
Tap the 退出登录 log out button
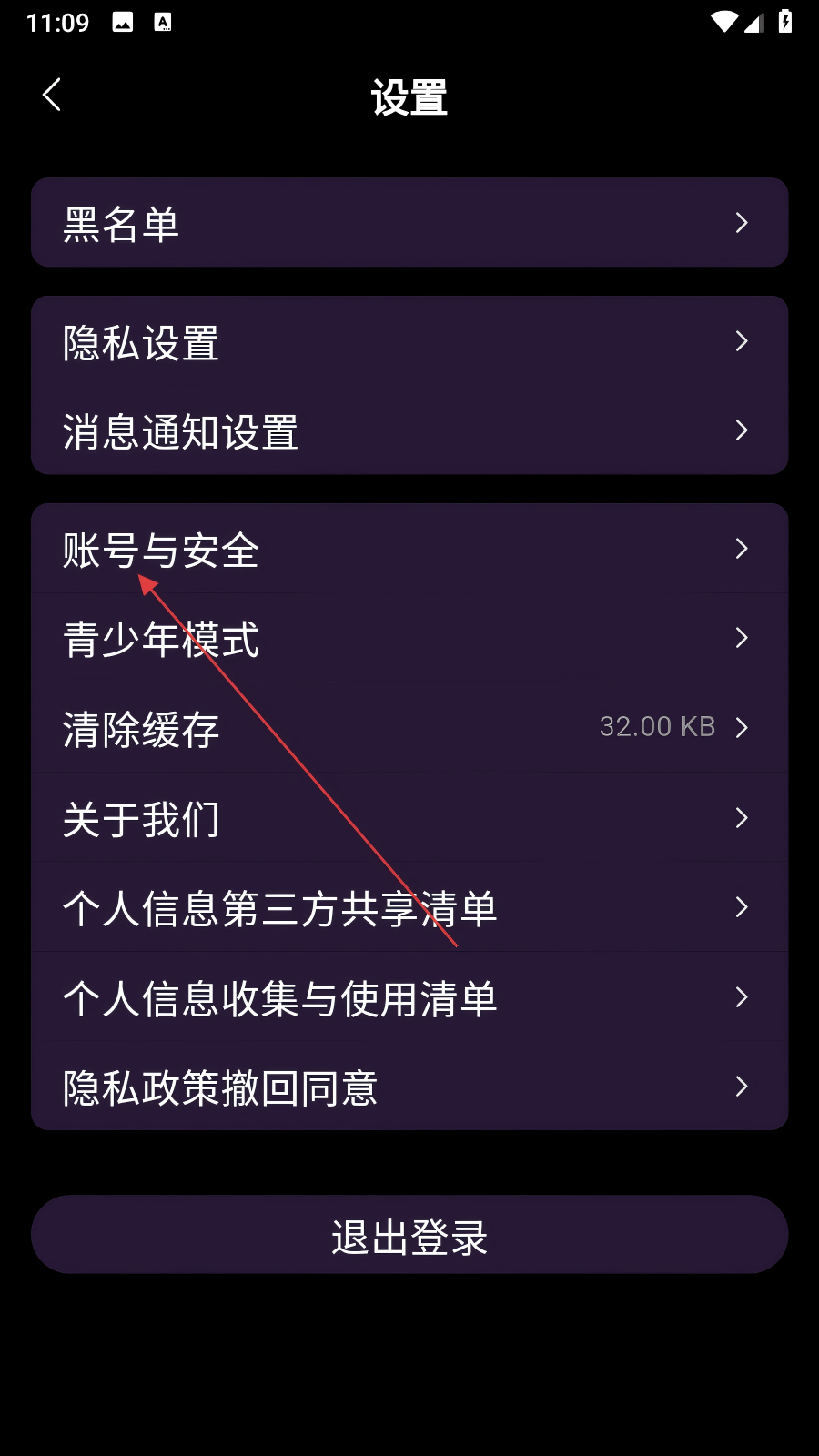coord(409,1235)
